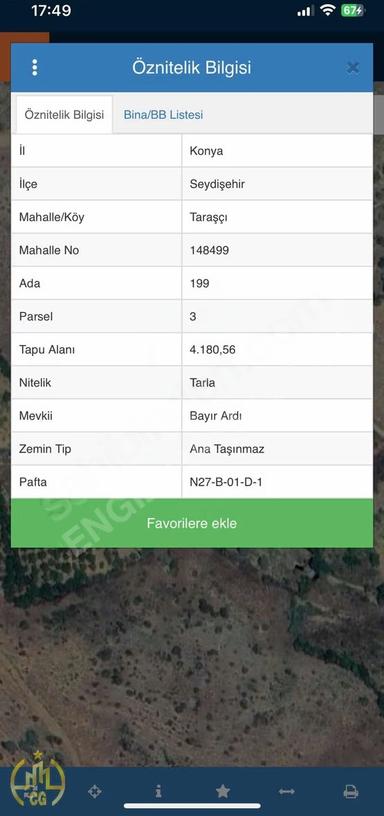This screenshot has height=816, width=384.
Task: Open the three-dot menu in dialog header
Action: point(34,68)
